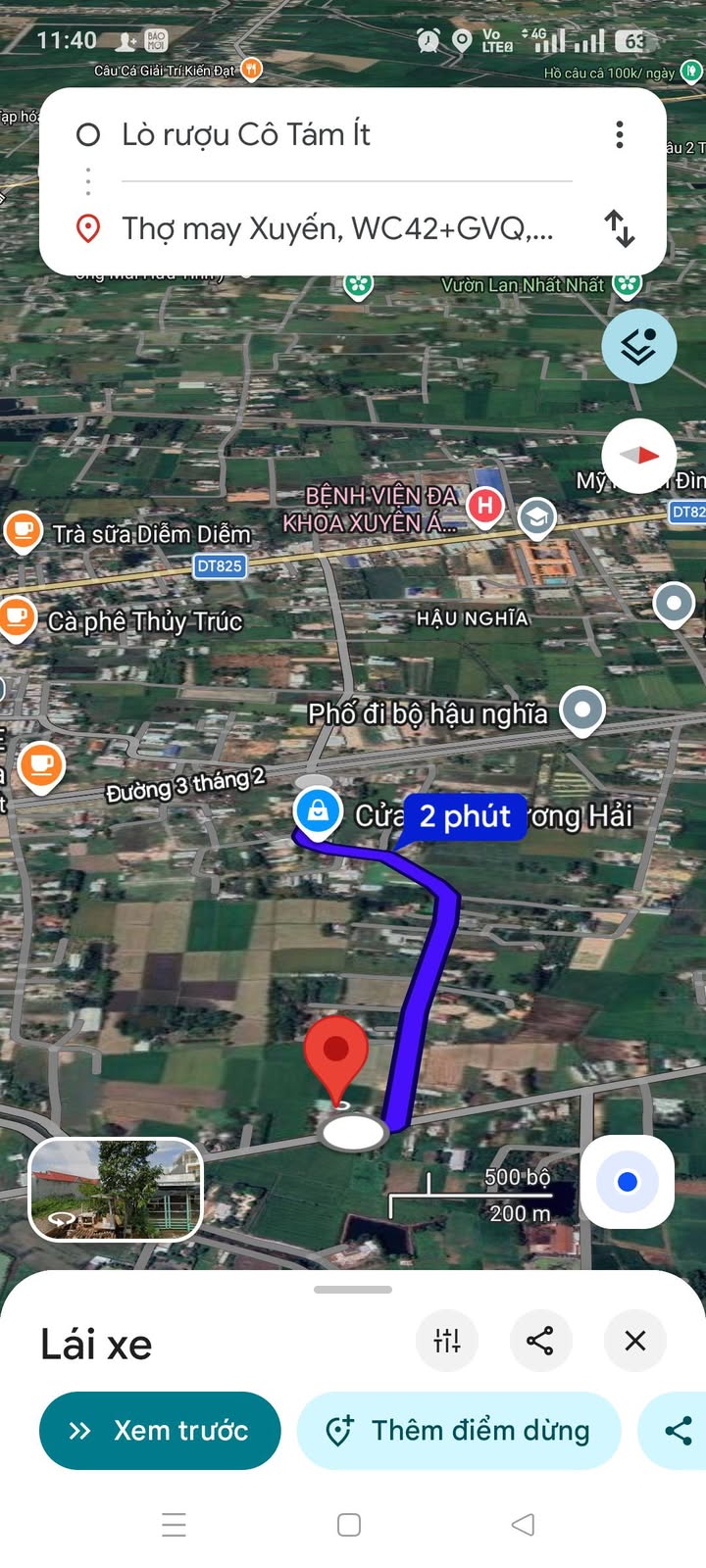Select Cà phê Thủy Trúc on map
The height and width of the screenshot is (1568, 706).
point(18,617)
